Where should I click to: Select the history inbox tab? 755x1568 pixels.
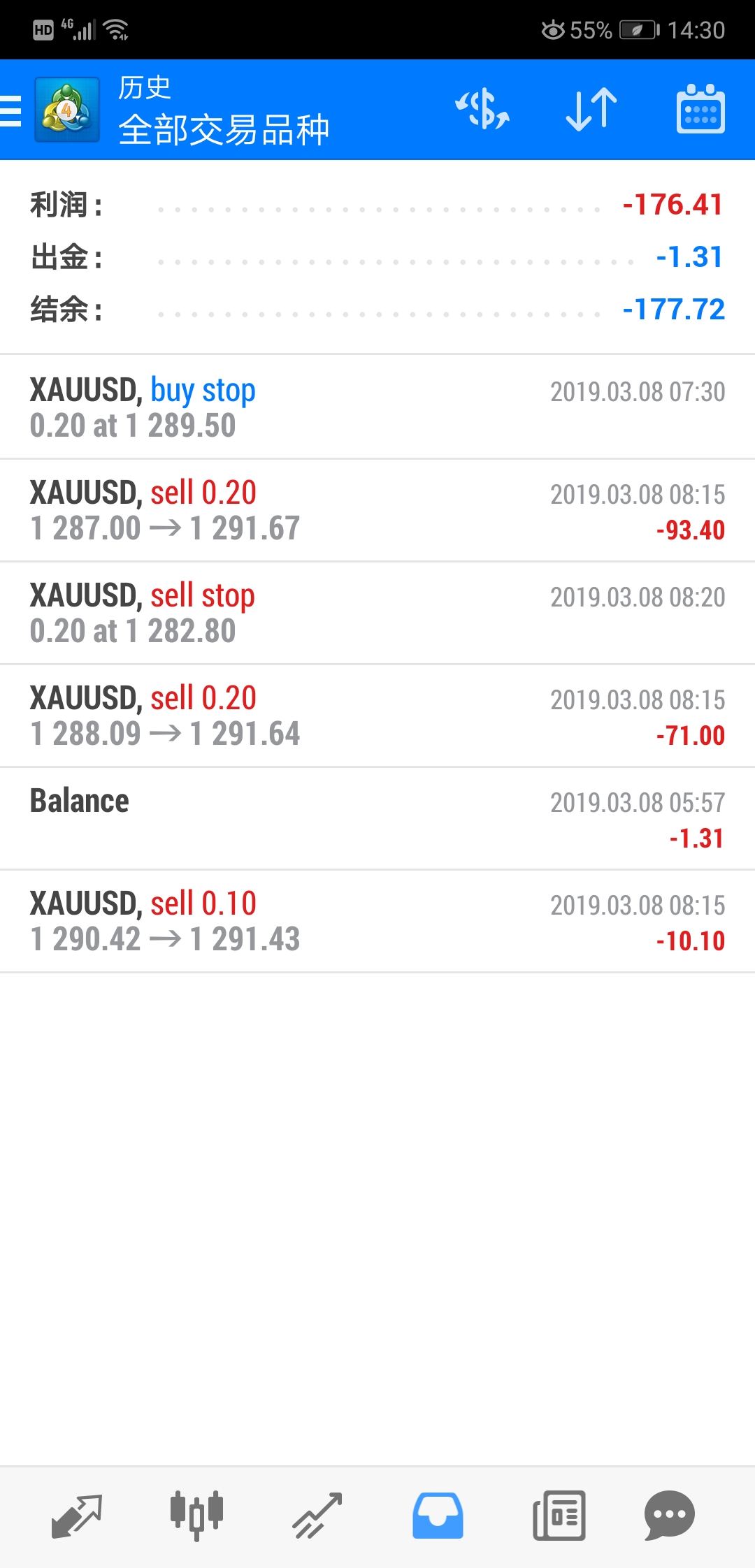tap(438, 1516)
